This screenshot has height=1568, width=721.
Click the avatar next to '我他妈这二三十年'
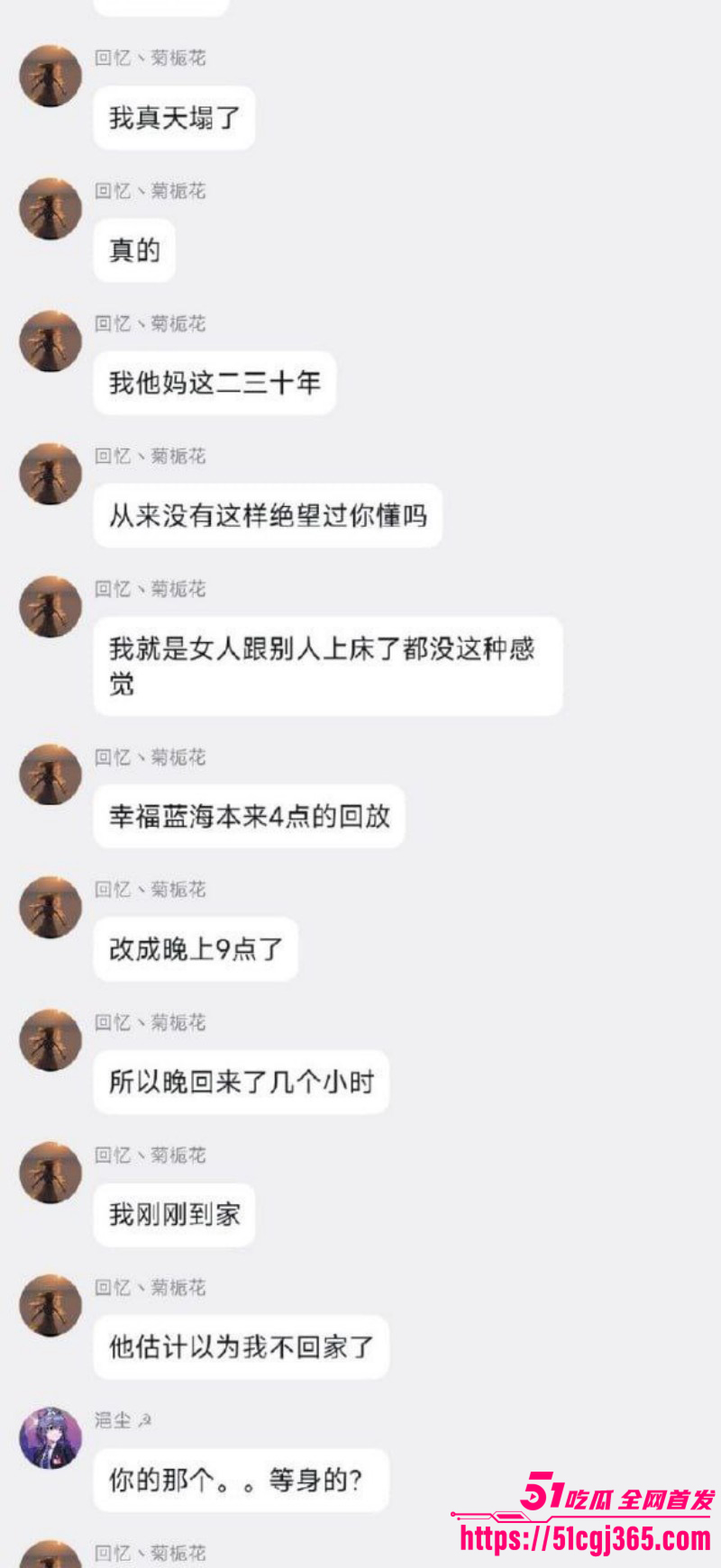pyautogui.click(x=50, y=340)
